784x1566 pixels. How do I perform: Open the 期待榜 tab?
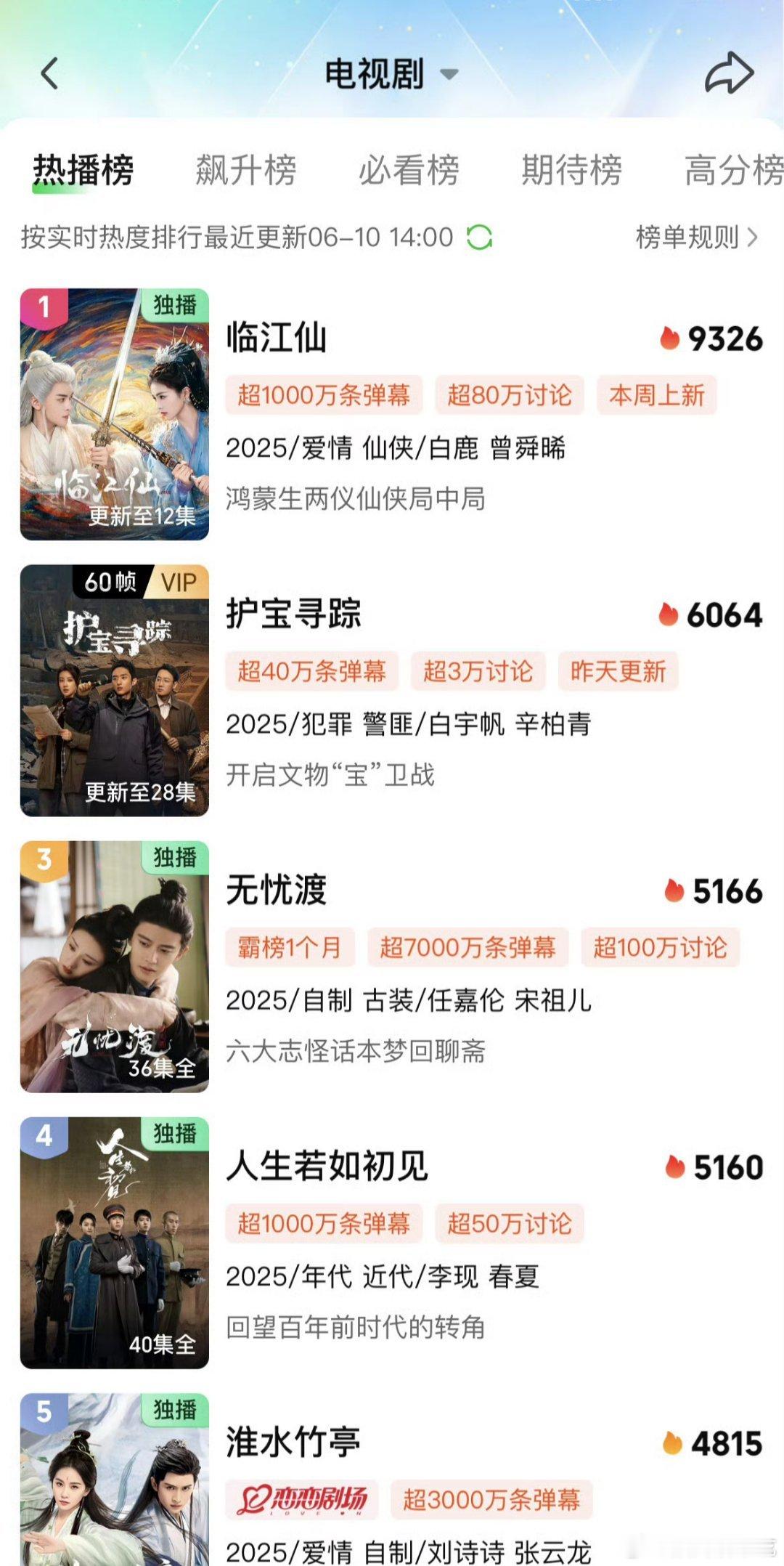coord(571,171)
